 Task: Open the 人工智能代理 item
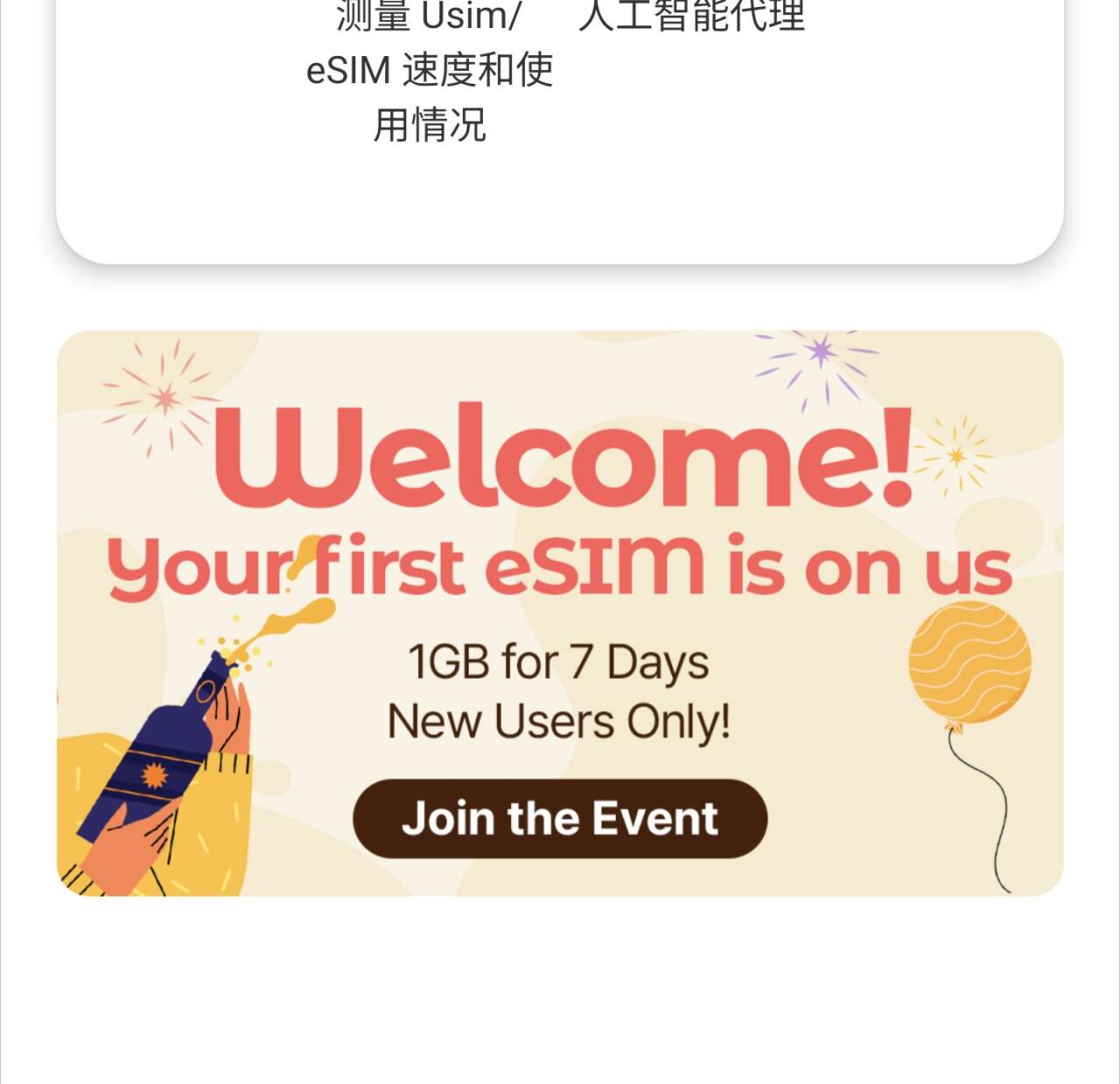coord(691,16)
